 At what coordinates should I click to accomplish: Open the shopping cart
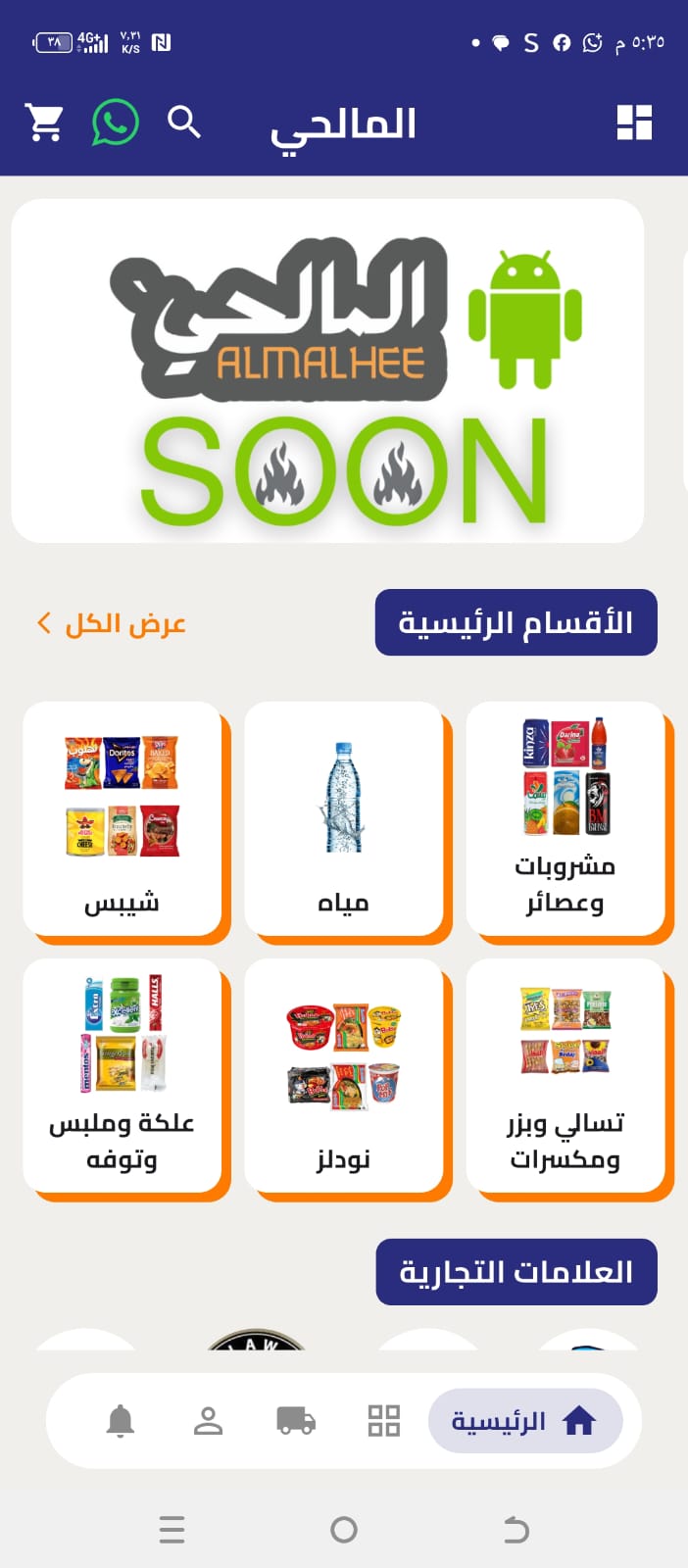44,123
